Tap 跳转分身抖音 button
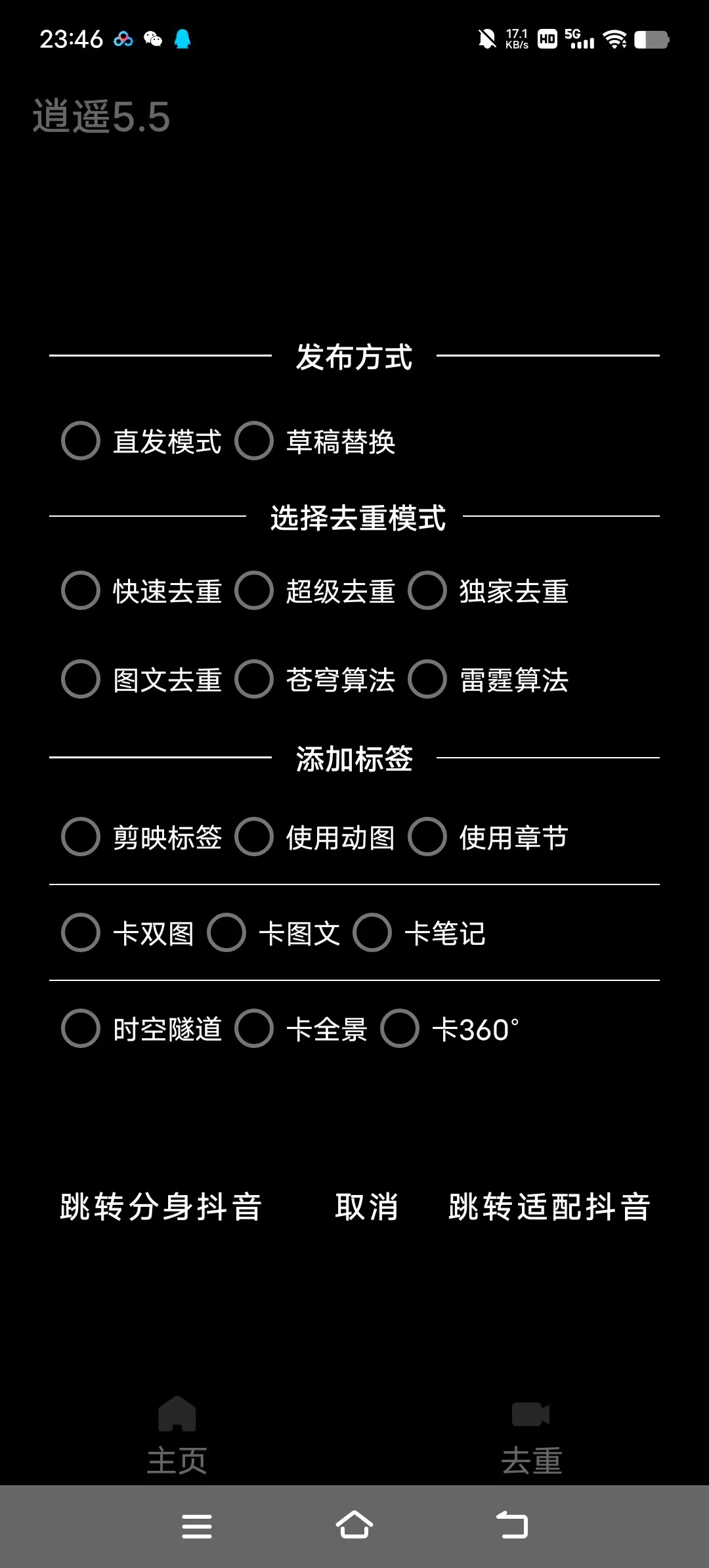709x1568 pixels. [x=161, y=1207]
